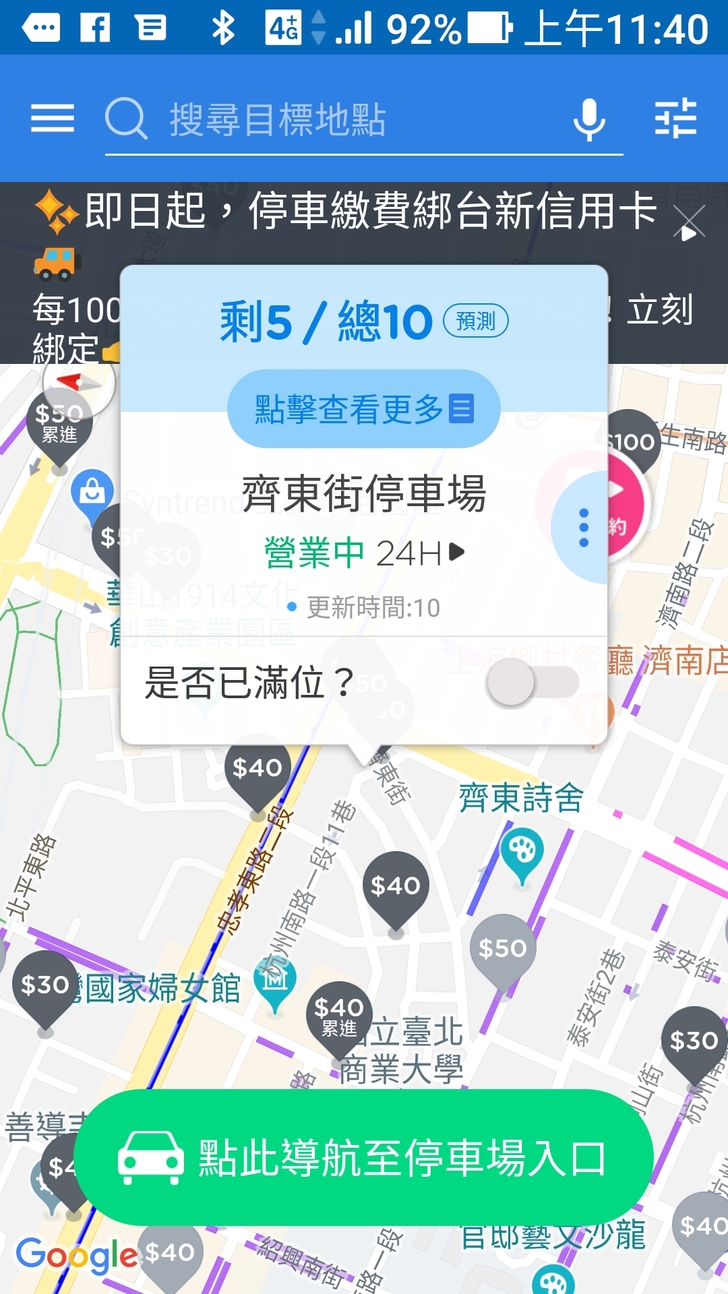Select the $40 累進 parking pin
Viewport: 728px width, 1294px height.
coord(339,1015)
